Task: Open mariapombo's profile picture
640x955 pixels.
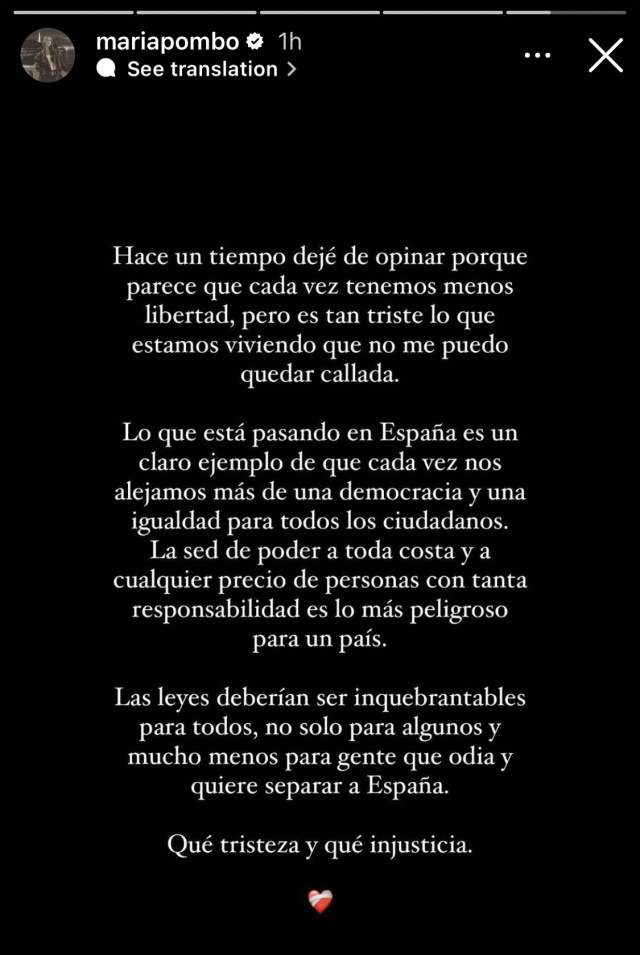Action: pyautogui.click(x=47, y=55)
